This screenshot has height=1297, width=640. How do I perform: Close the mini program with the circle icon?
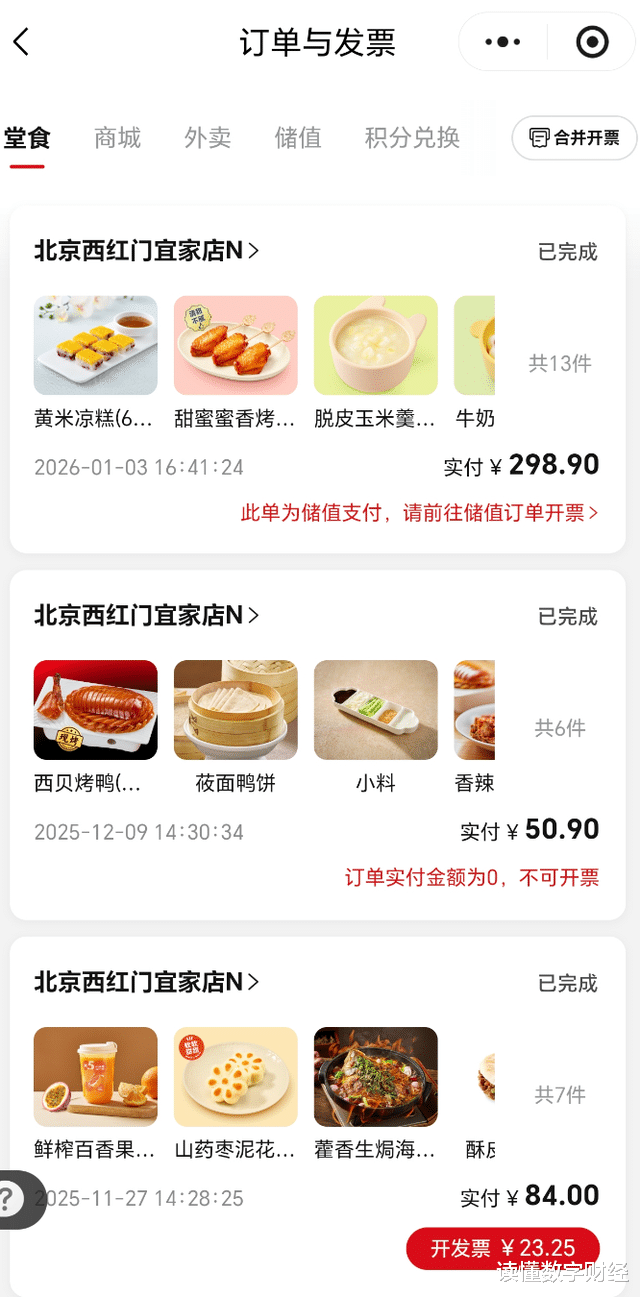coord(592,42)
